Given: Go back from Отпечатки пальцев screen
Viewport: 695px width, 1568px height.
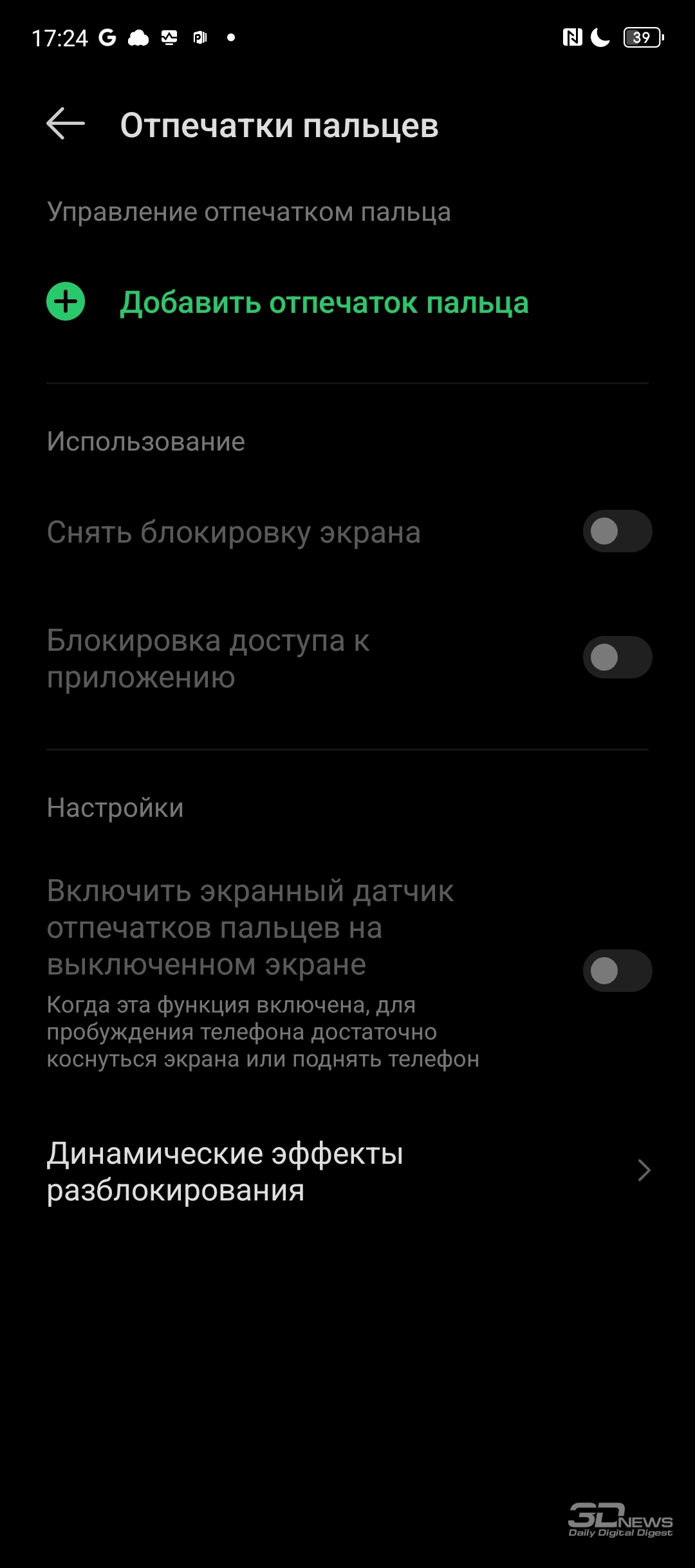Looking at the screenshot, I should [x=66, y=124].
